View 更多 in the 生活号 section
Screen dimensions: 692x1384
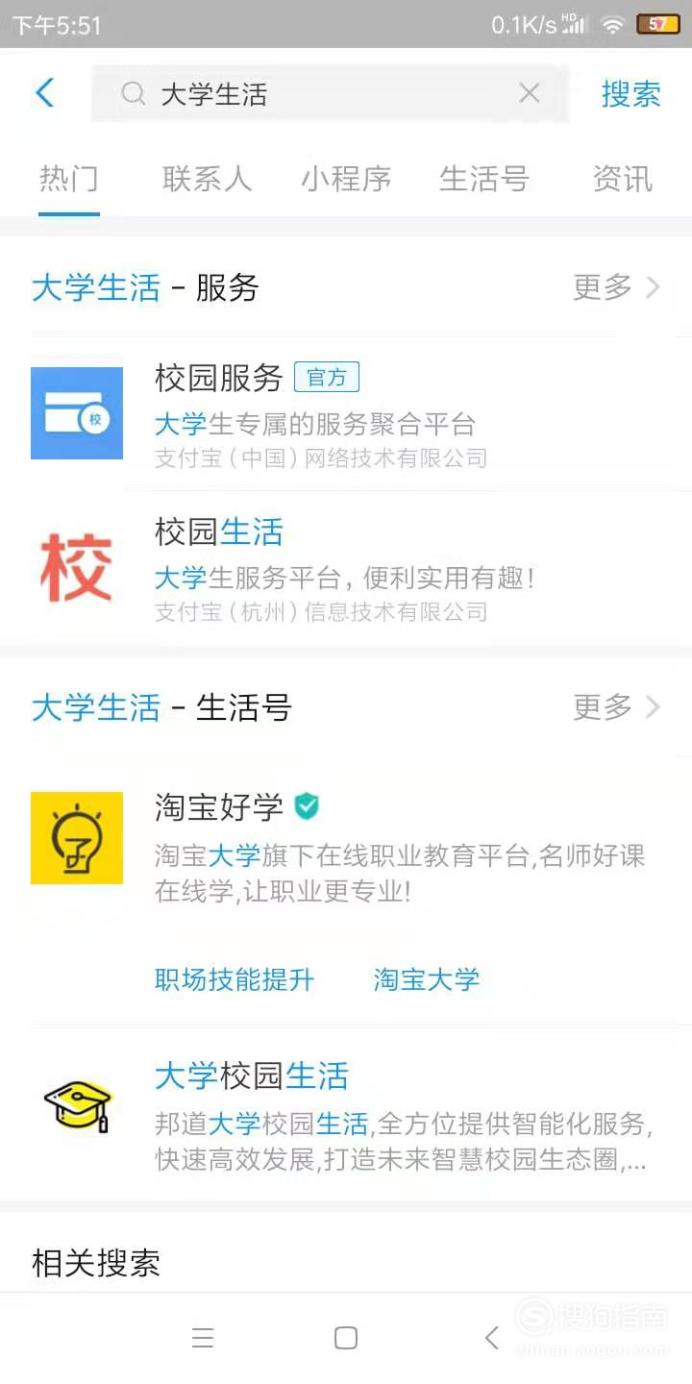click(x=616, y=708)
